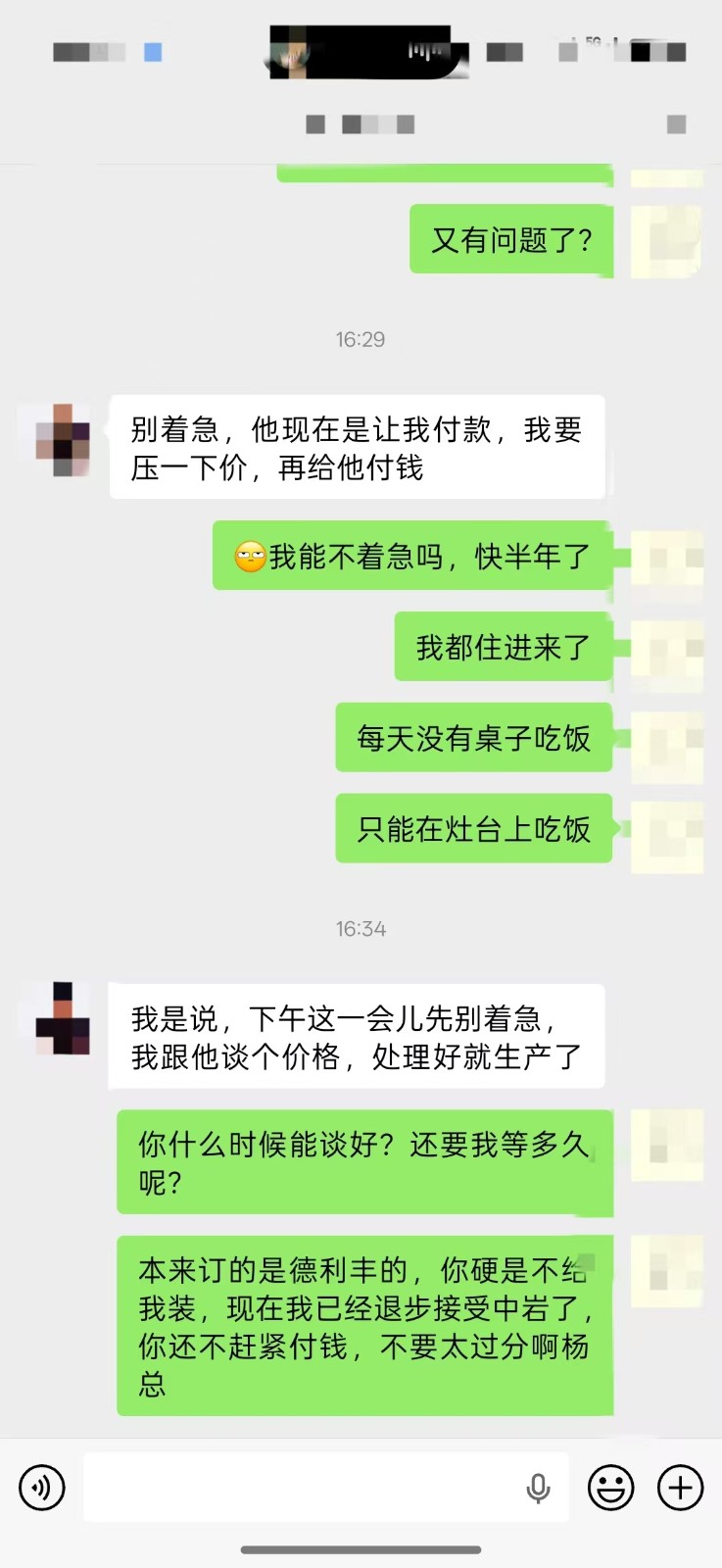
Task: Open the plus attachments menu
Action: click(681, 1488)
